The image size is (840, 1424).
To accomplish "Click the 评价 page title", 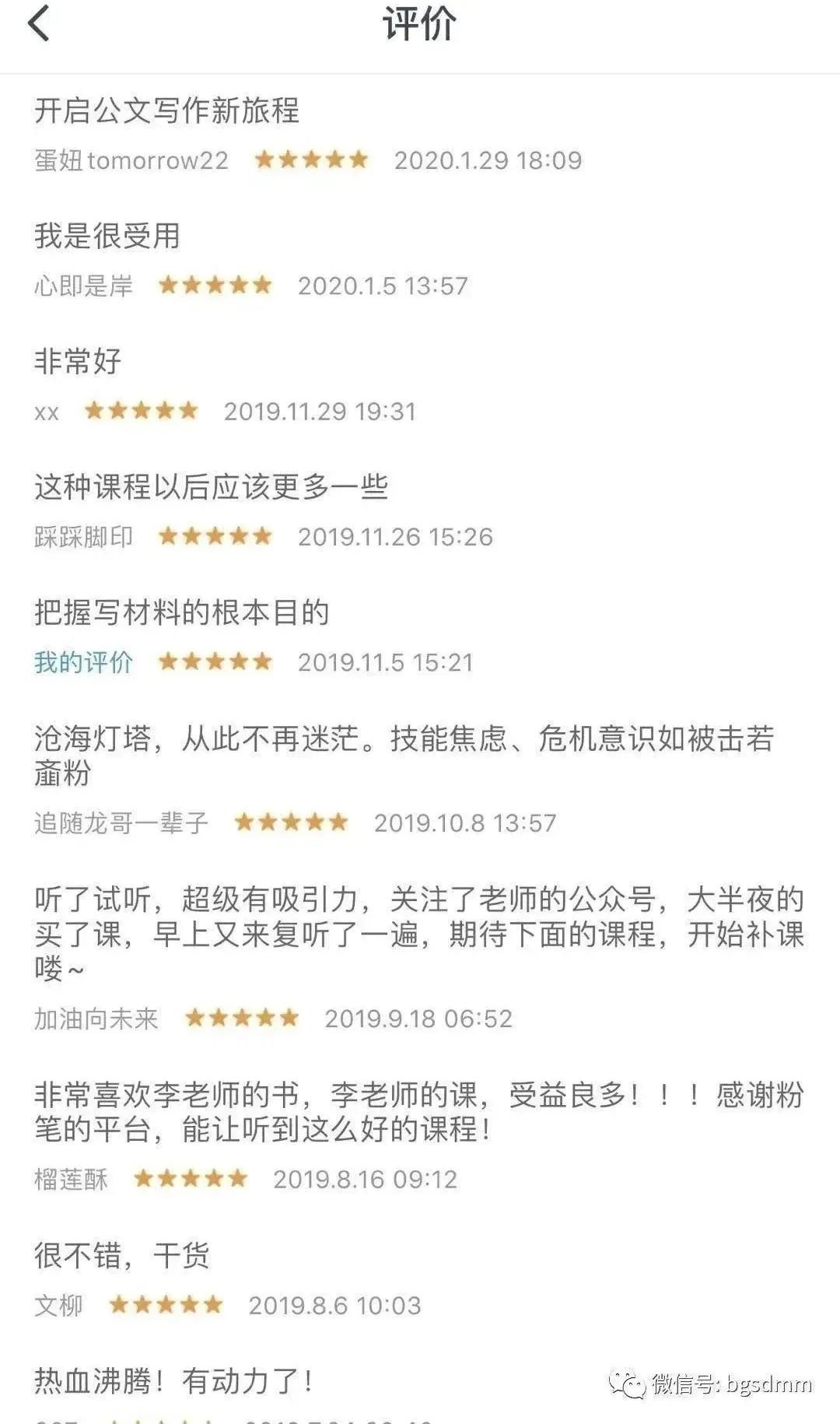I will (x=420, y=25).
